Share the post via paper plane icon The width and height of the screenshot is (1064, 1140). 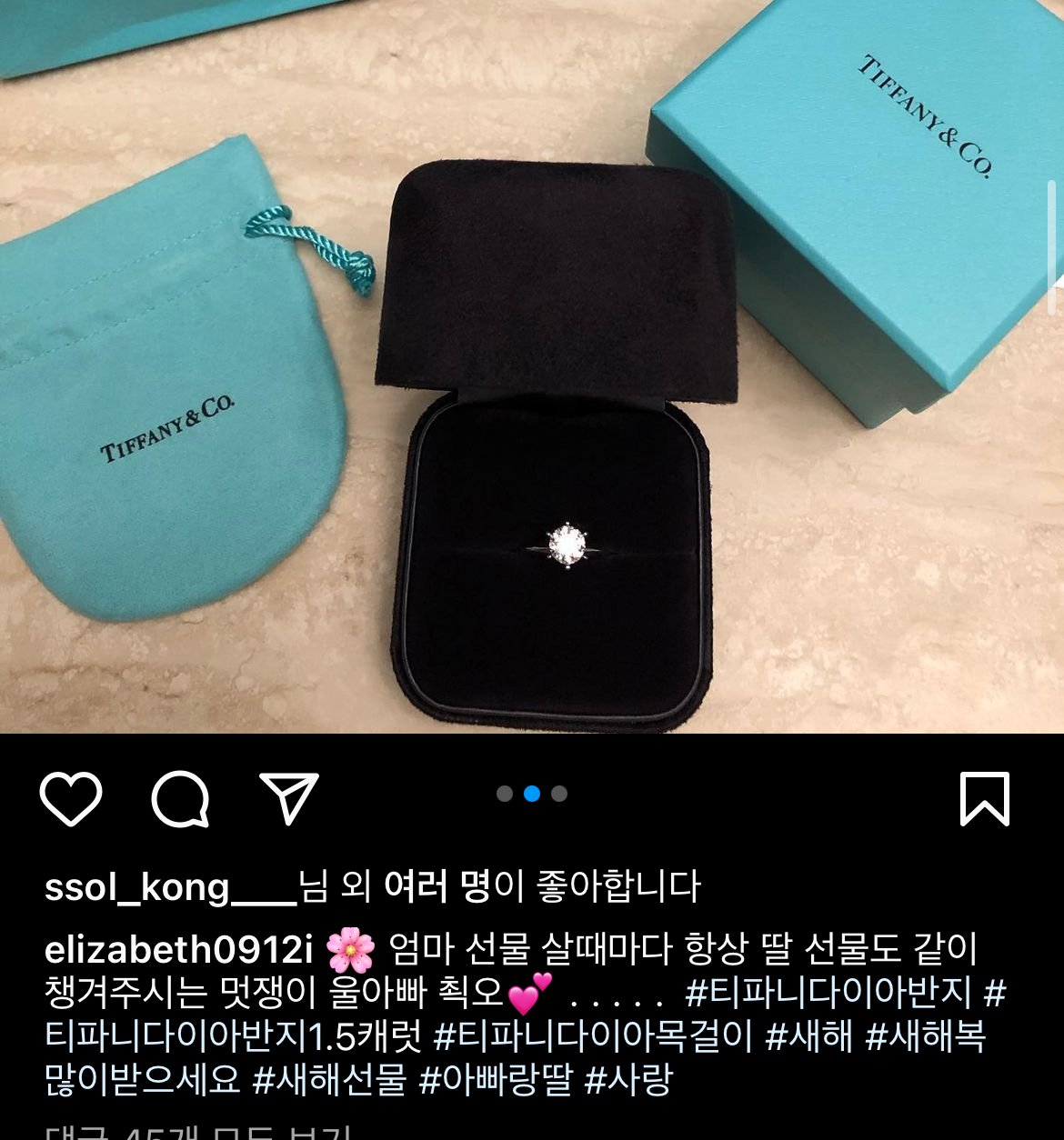coord(289,798)
